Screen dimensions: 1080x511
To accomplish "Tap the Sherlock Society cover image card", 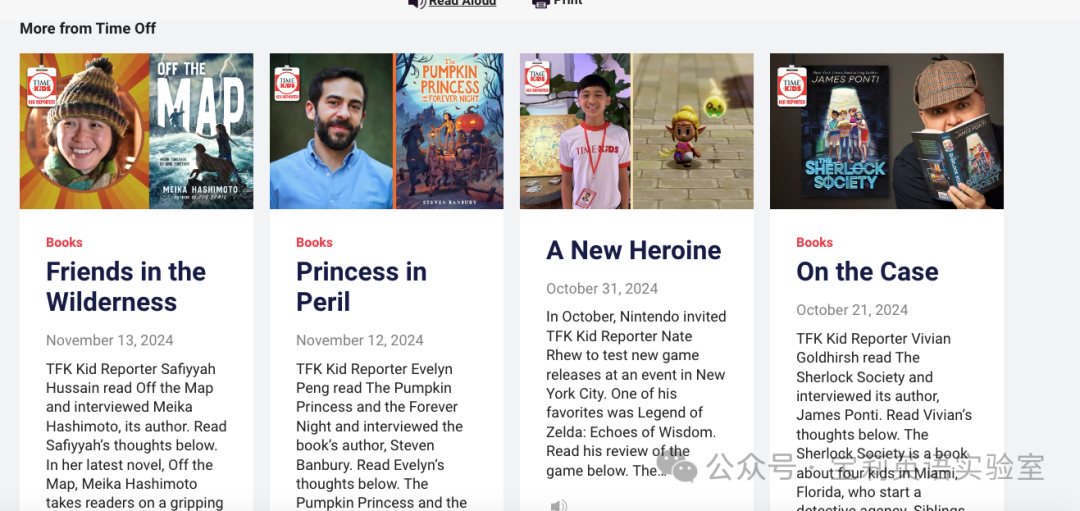I will (886, 131).
